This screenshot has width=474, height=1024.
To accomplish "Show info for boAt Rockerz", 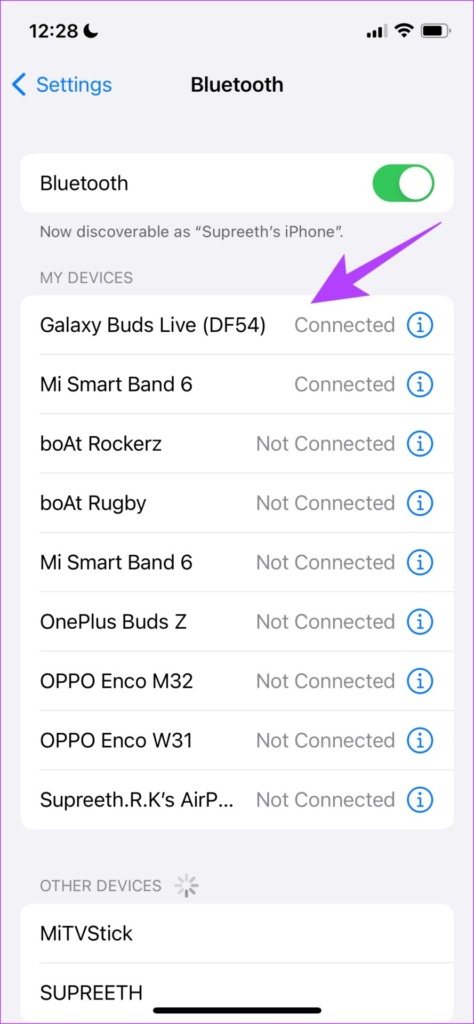I will coord(420,444).
